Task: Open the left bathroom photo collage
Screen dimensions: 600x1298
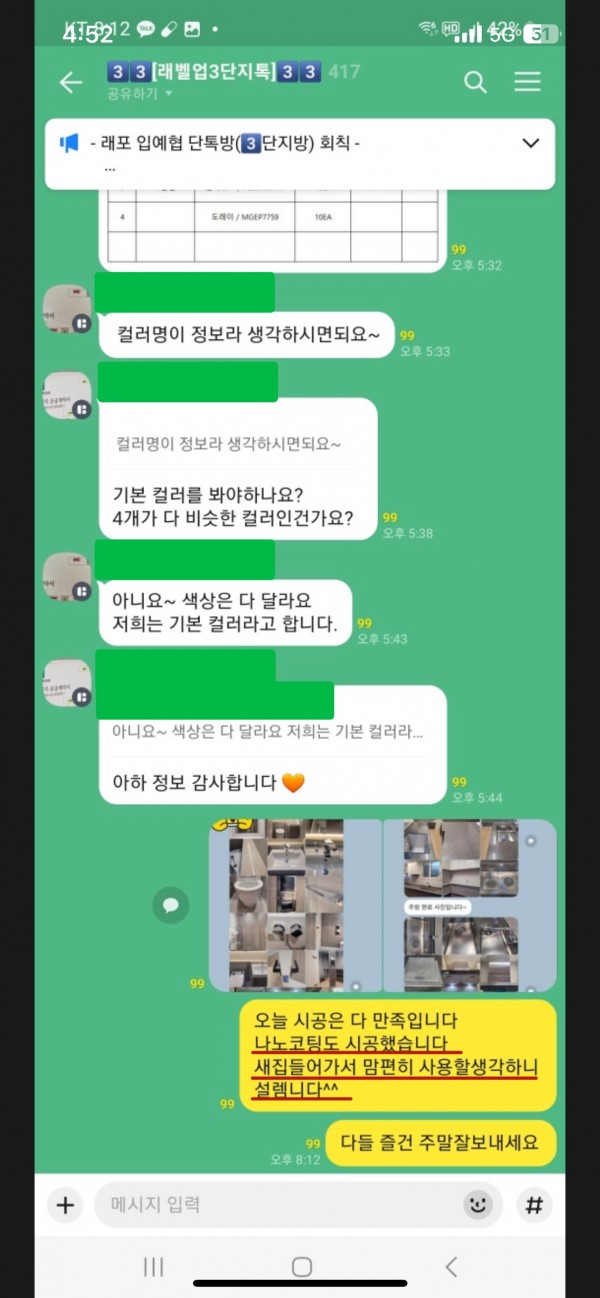Action: [294, 906]
